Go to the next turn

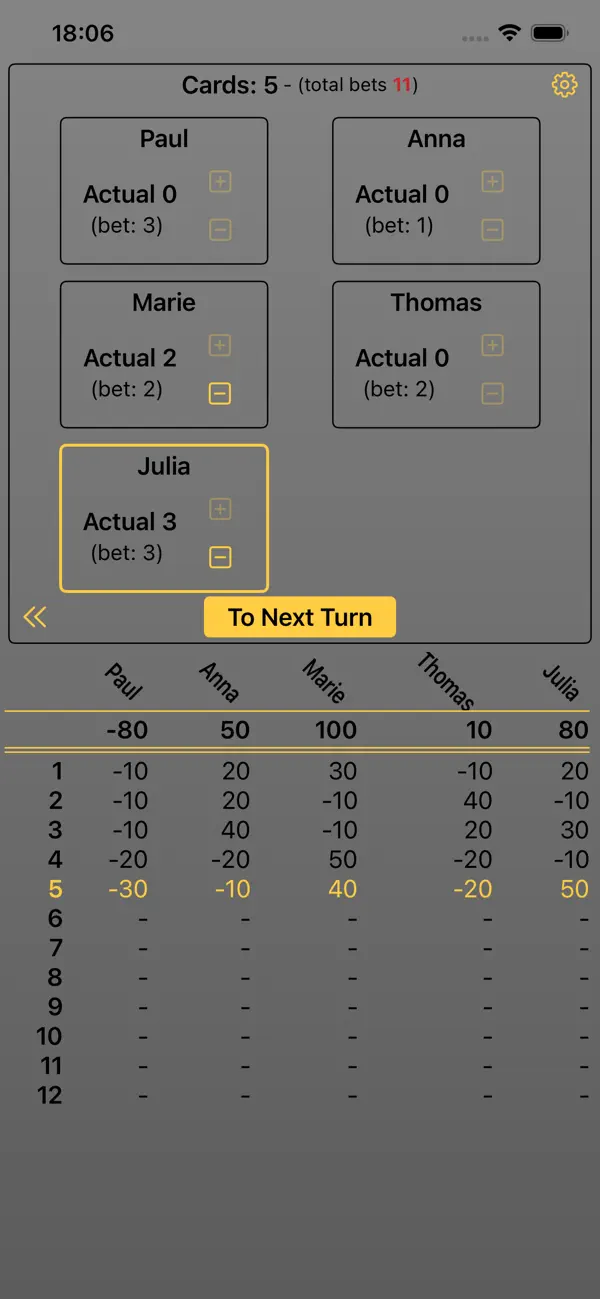click(300, 617)
